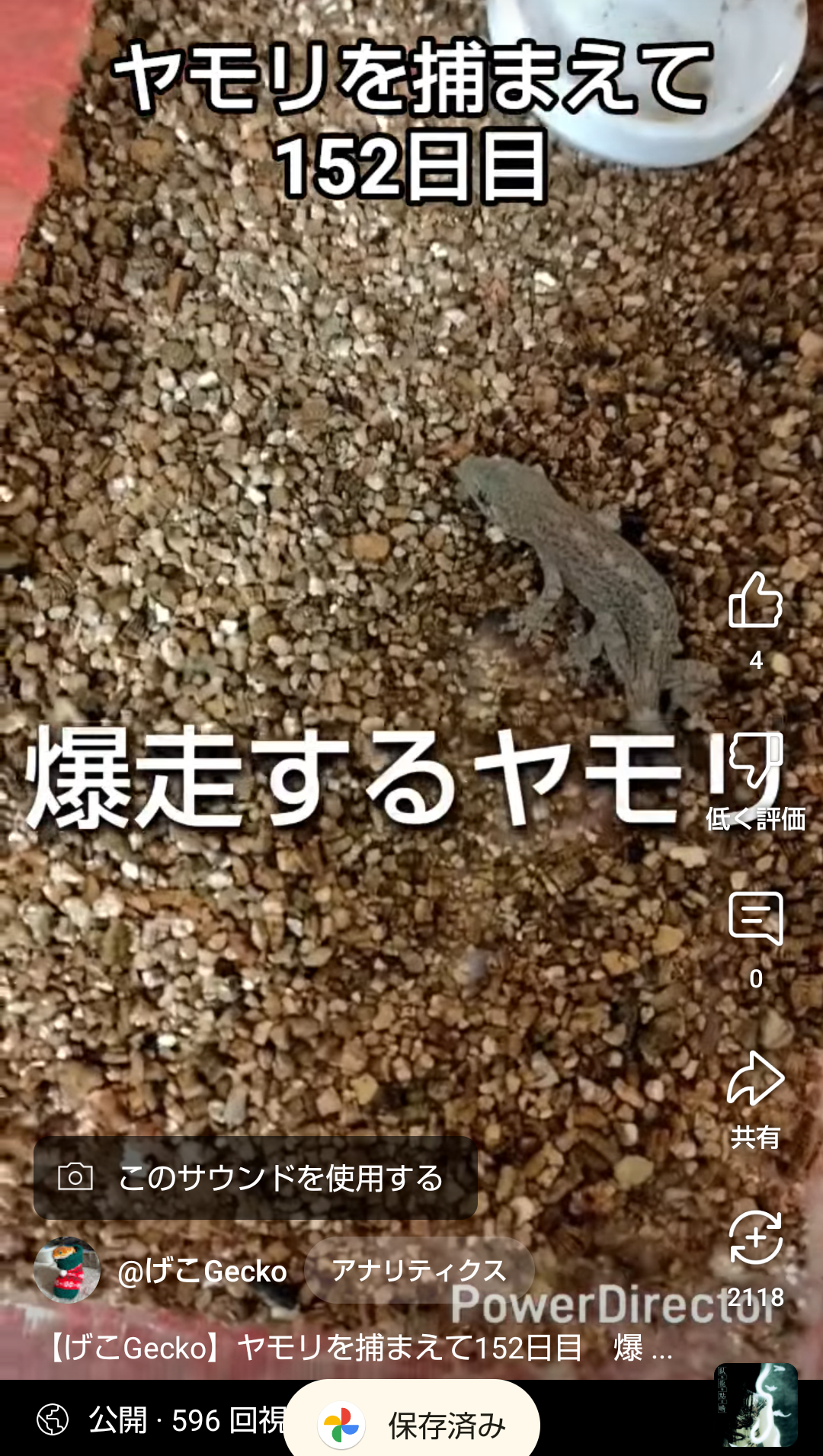This screenshot has width=823, height=1456.
Task: Open the @げこGecko channel name
Action: coord(202,1271)
